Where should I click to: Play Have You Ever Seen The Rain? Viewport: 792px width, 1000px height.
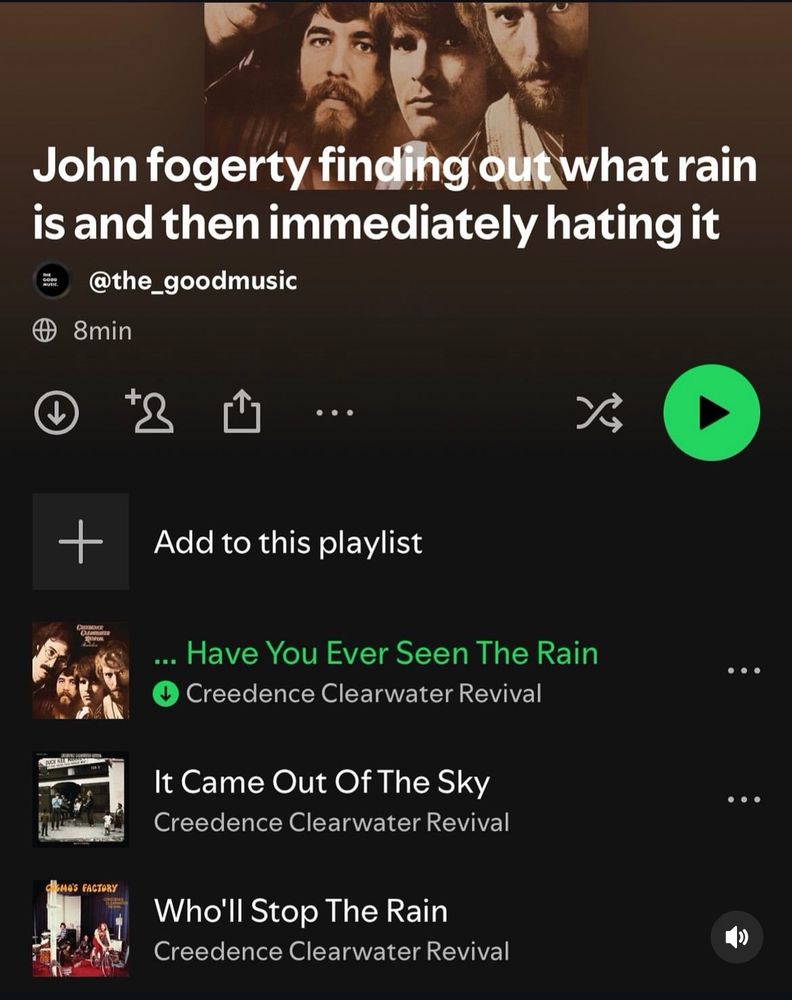pyautogui.click(x=391, y=654)
